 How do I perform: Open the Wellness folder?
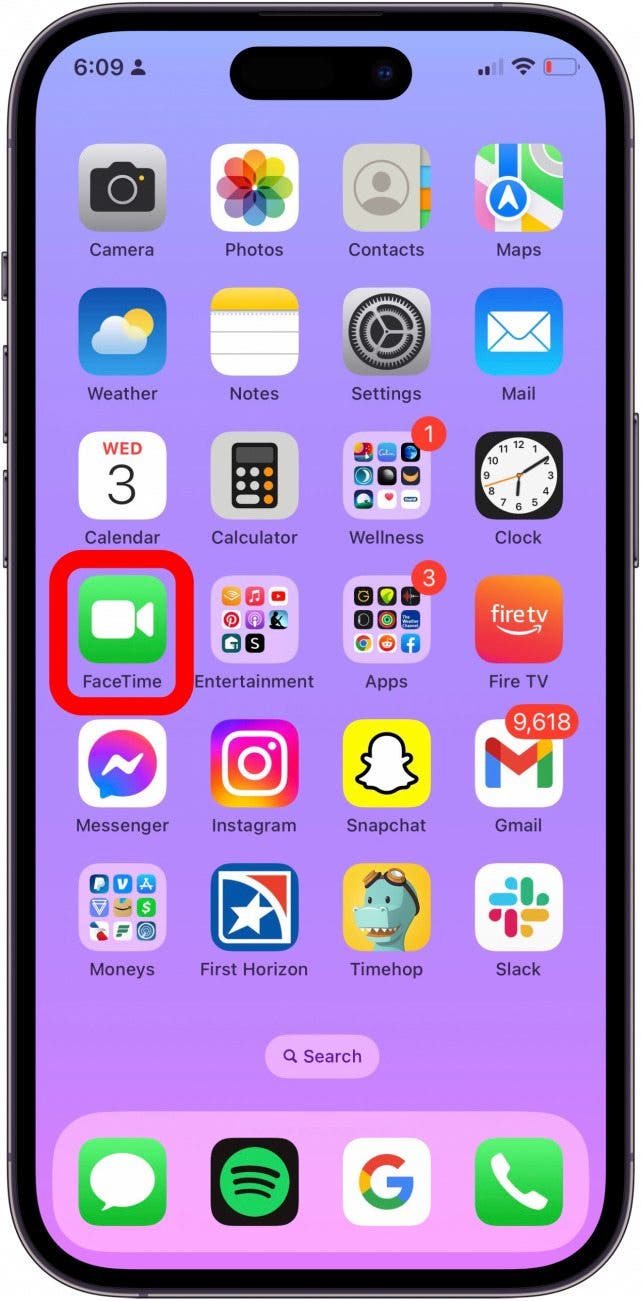pos(386,476)
